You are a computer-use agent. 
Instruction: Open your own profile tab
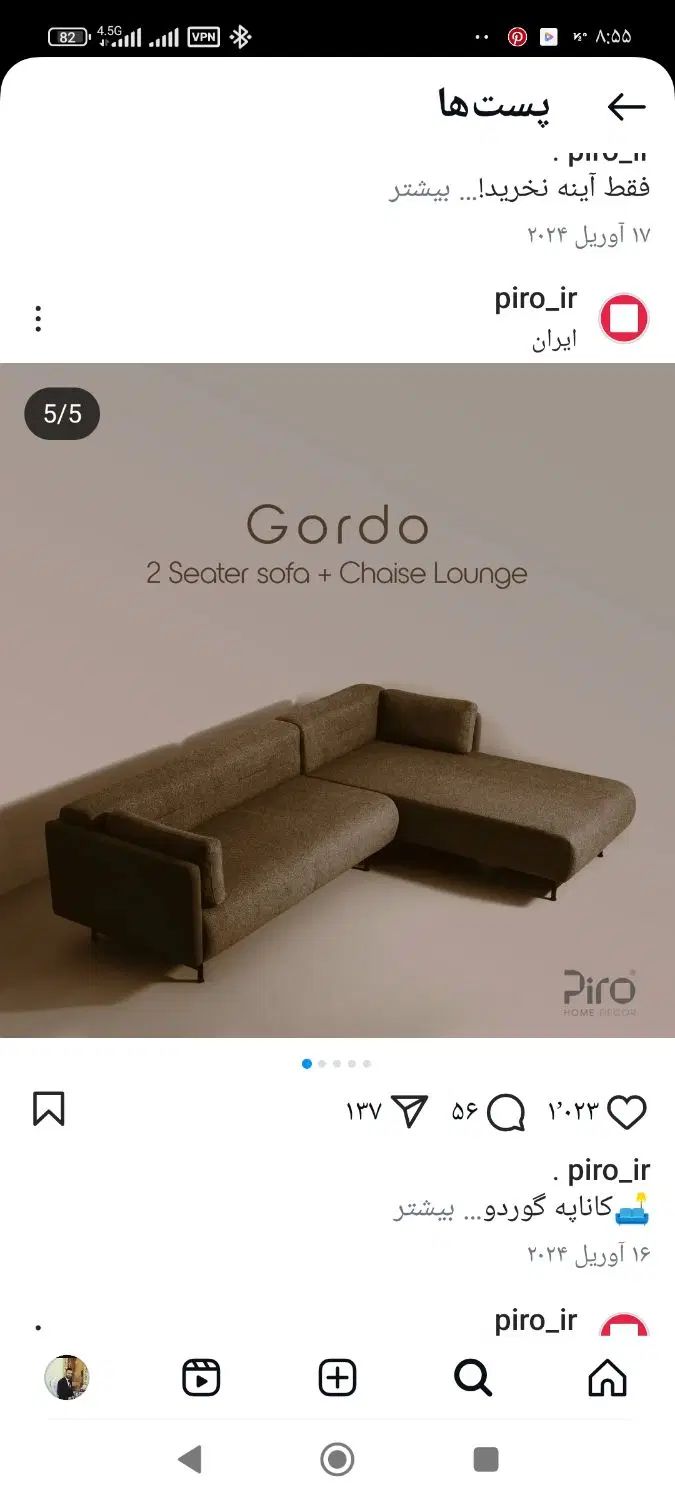point(67,1378)
